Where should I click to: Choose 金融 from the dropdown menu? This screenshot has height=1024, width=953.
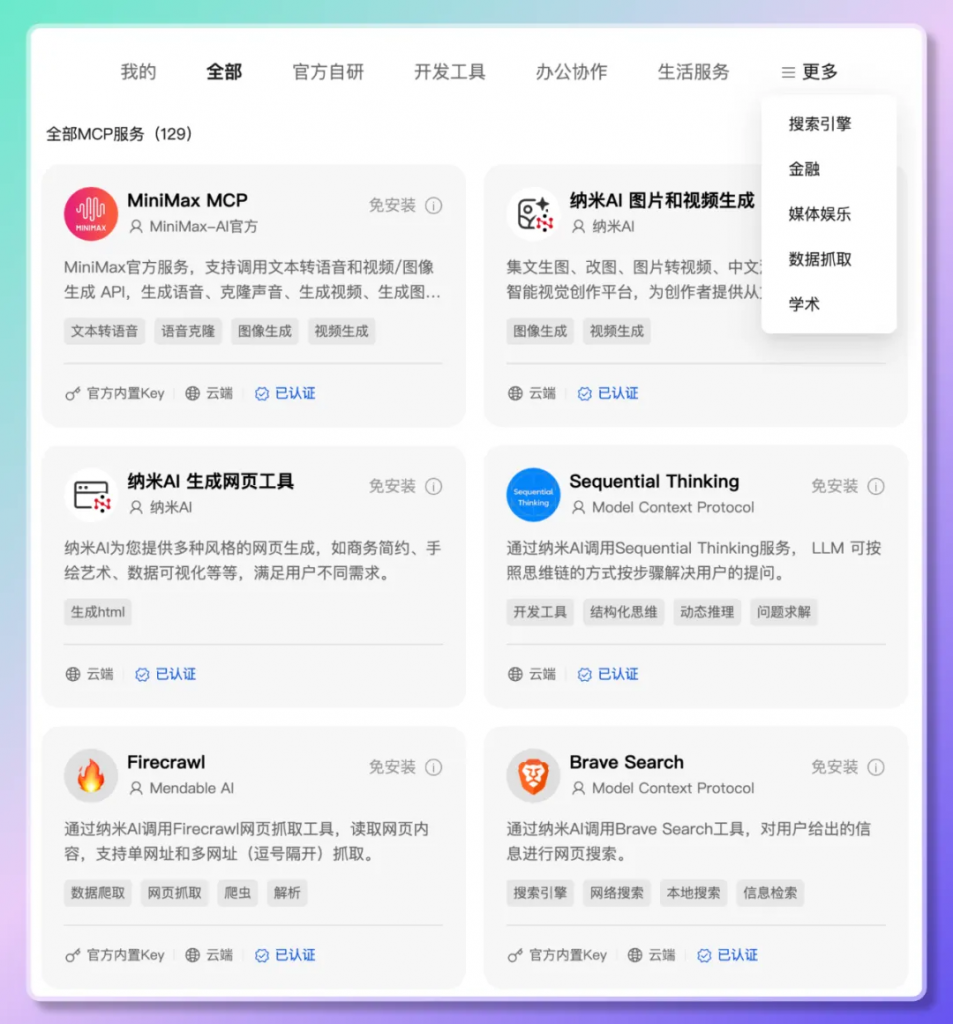coord(804,169)
